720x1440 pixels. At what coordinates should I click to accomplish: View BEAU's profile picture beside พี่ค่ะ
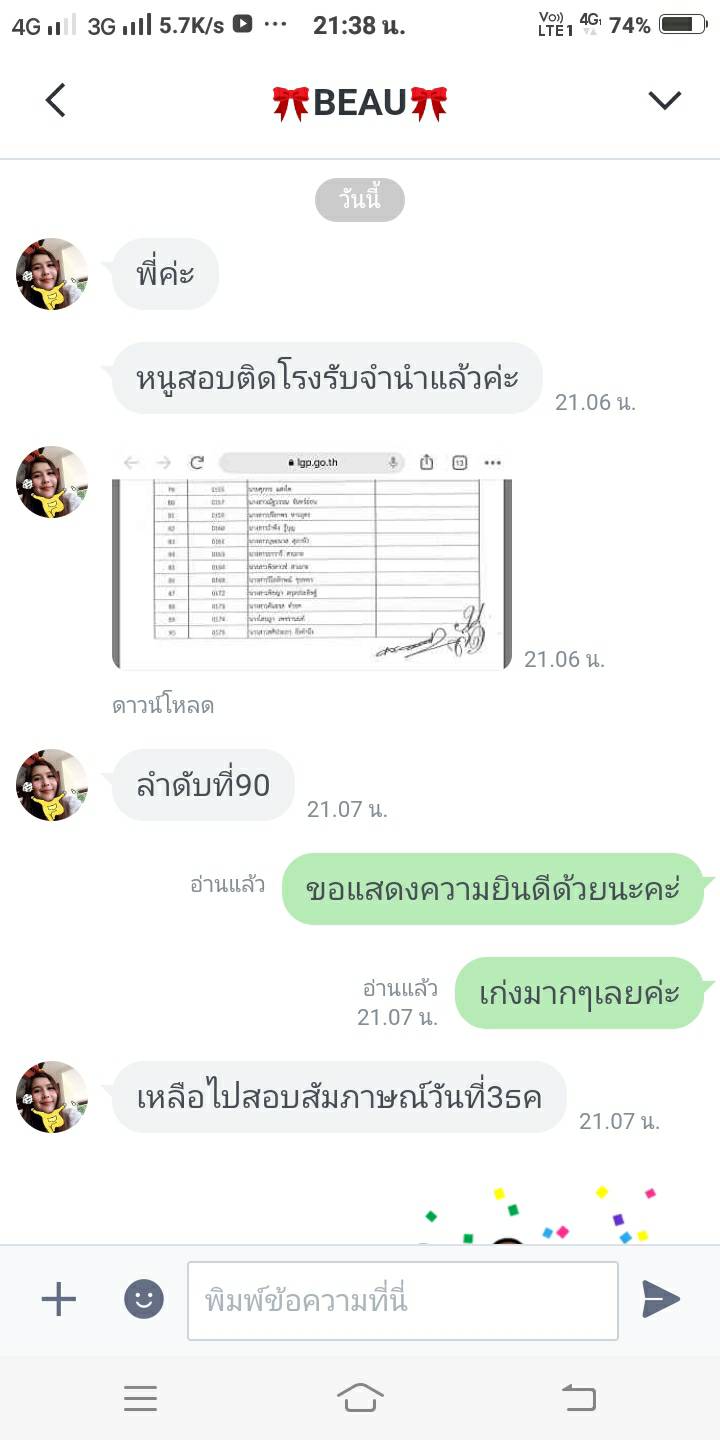click(52, 274)
